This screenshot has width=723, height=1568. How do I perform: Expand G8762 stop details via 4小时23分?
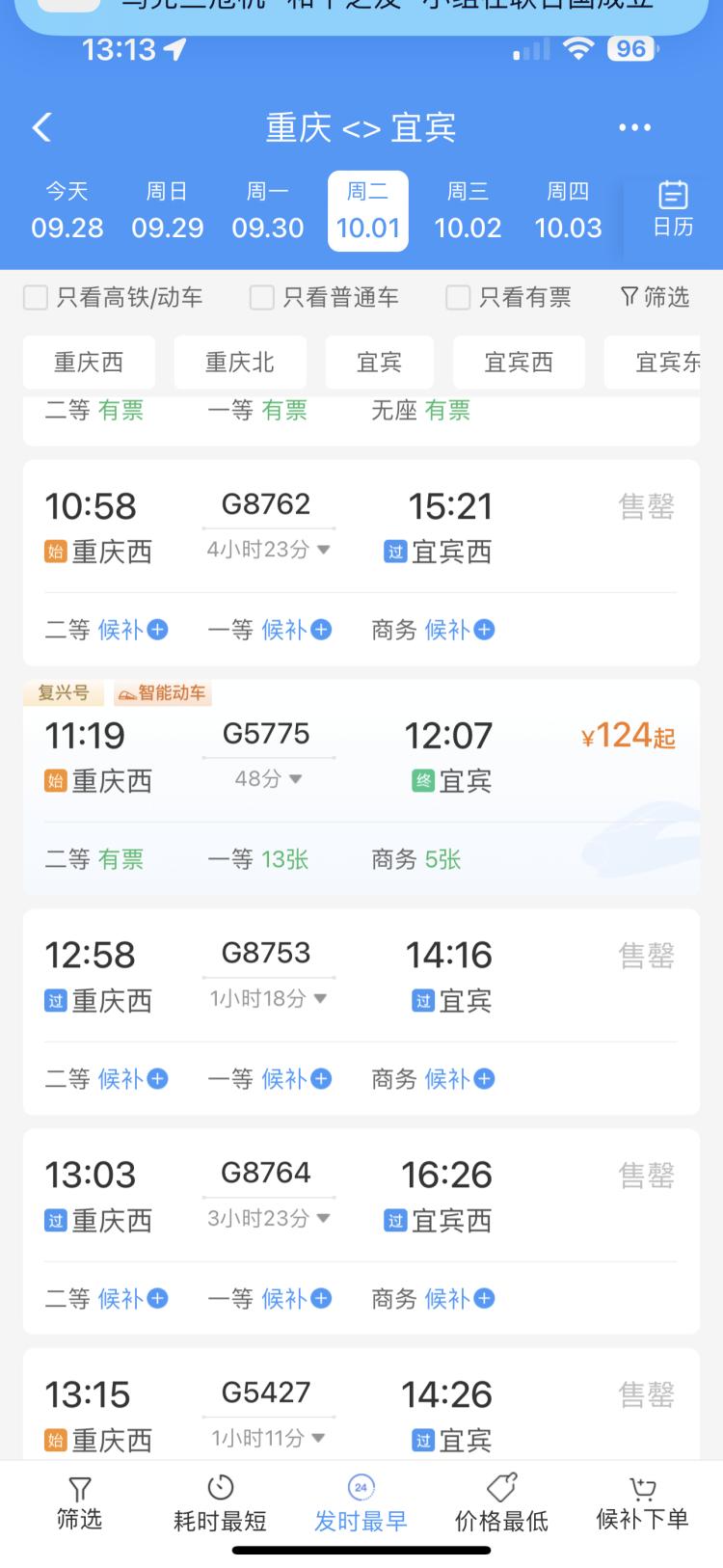pyautogui.click(x=269, y=550)
